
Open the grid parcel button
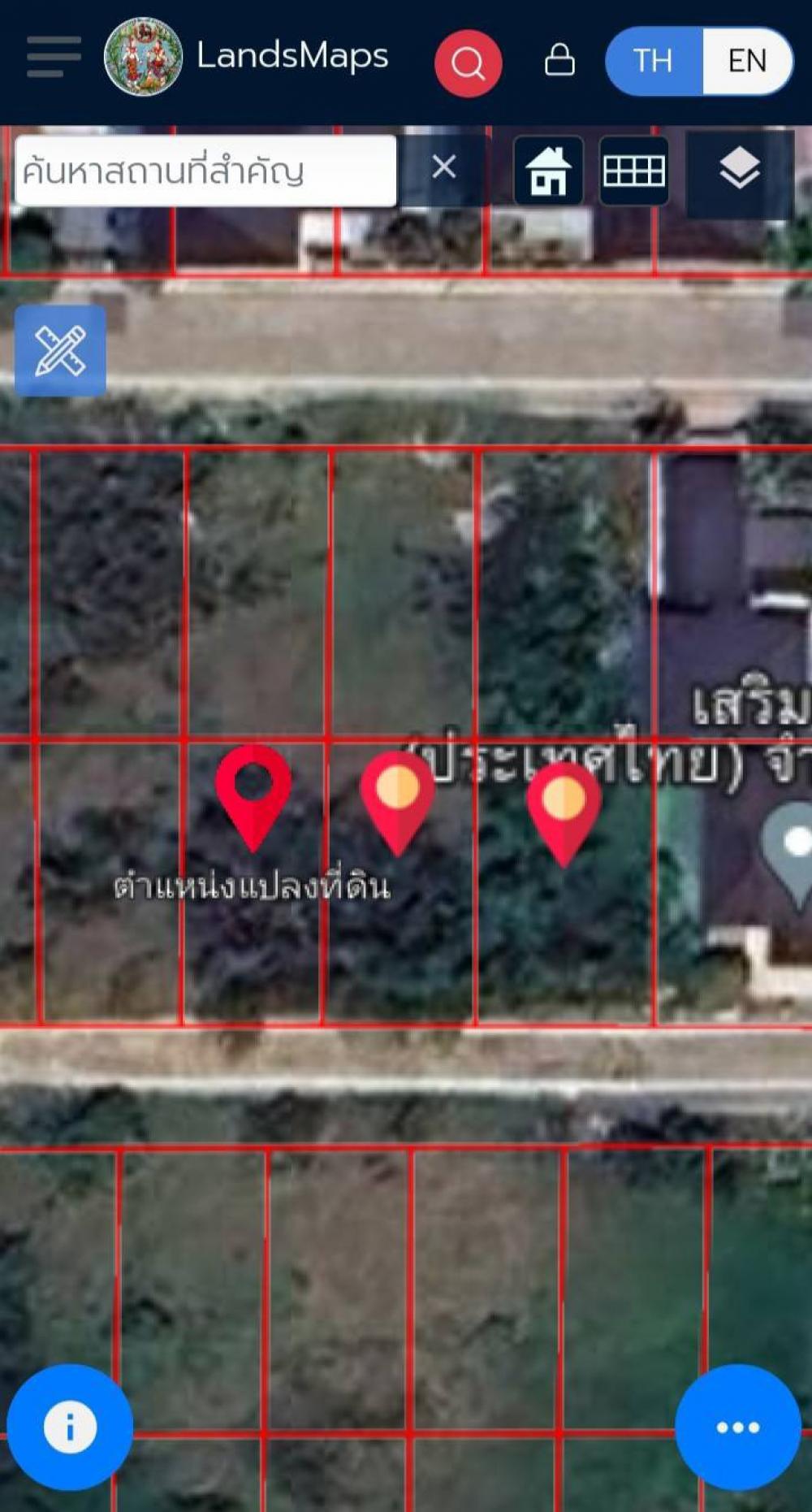(634, 171)
